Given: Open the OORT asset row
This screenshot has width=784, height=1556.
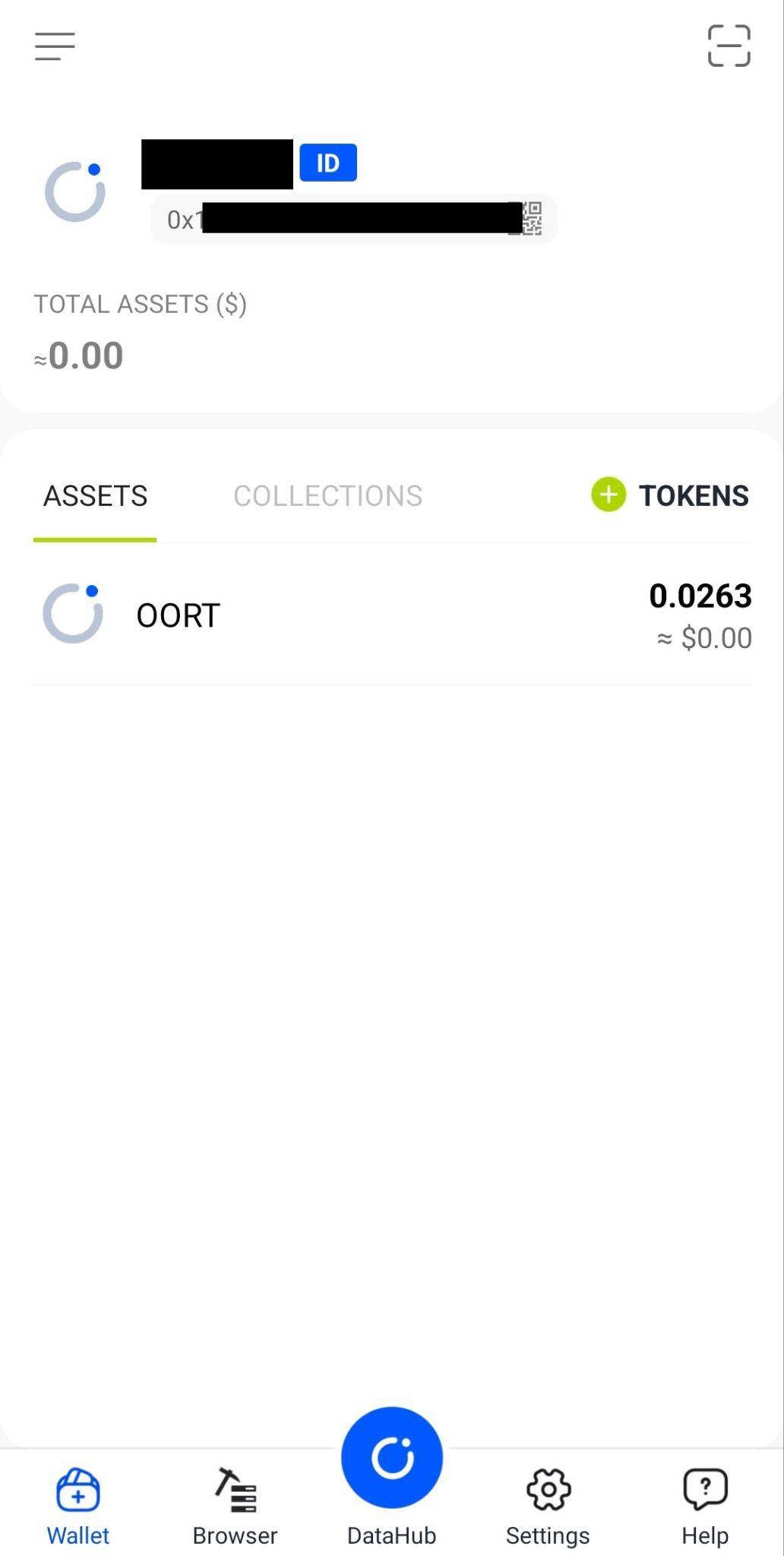Looking at the screenshot, I should (x=392, y=615).
